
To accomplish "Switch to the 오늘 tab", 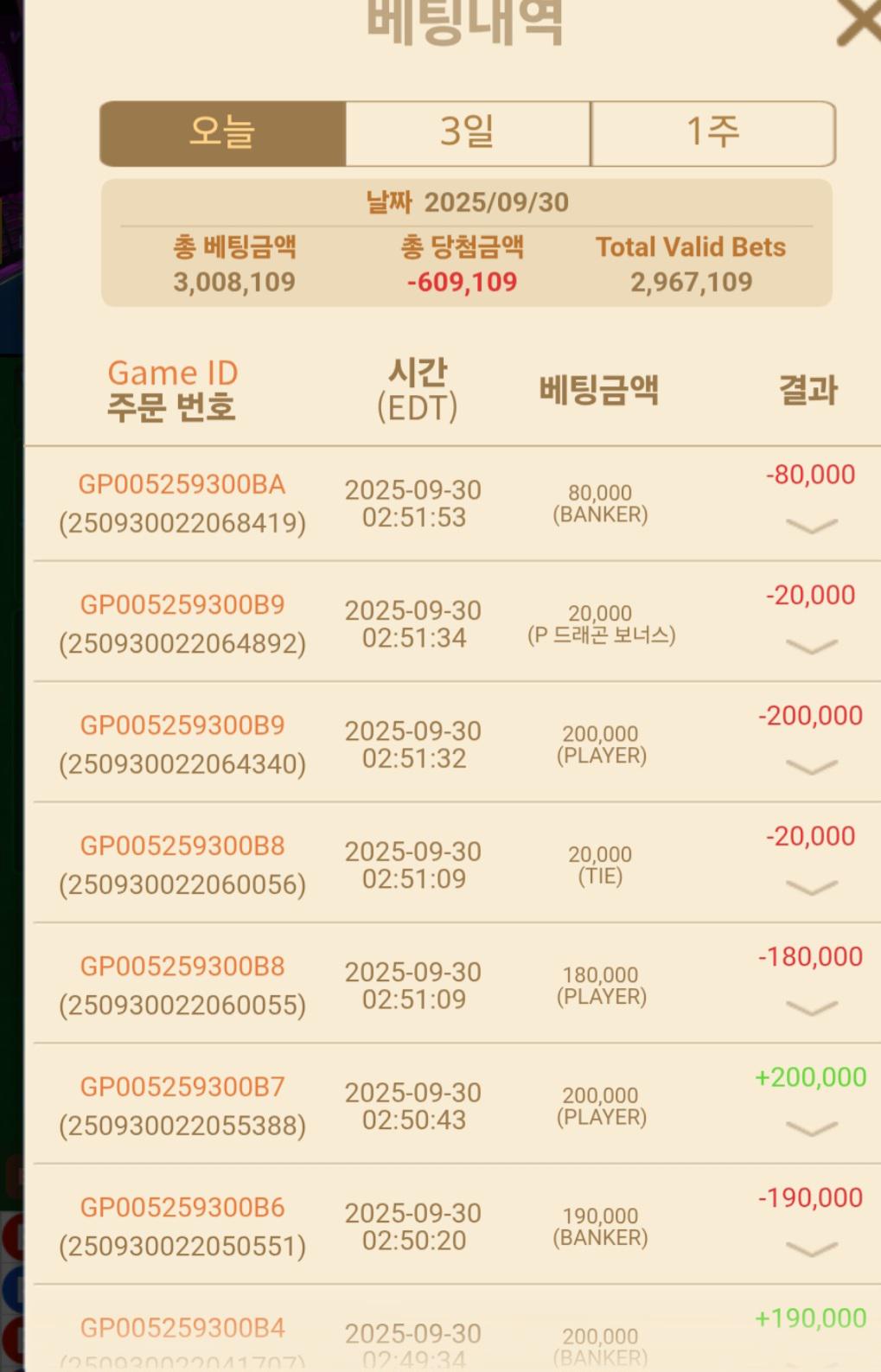I will (223, 133).
